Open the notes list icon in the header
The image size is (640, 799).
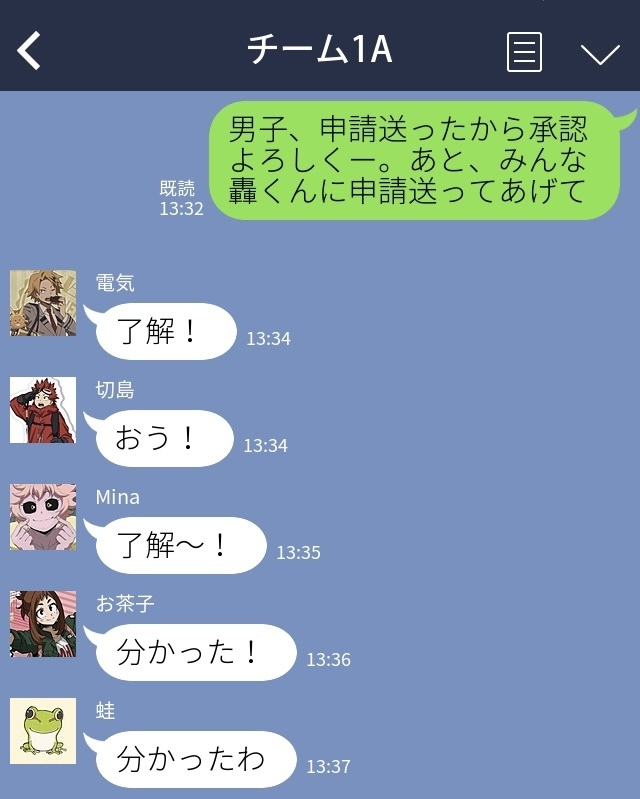tap(524, 51)
